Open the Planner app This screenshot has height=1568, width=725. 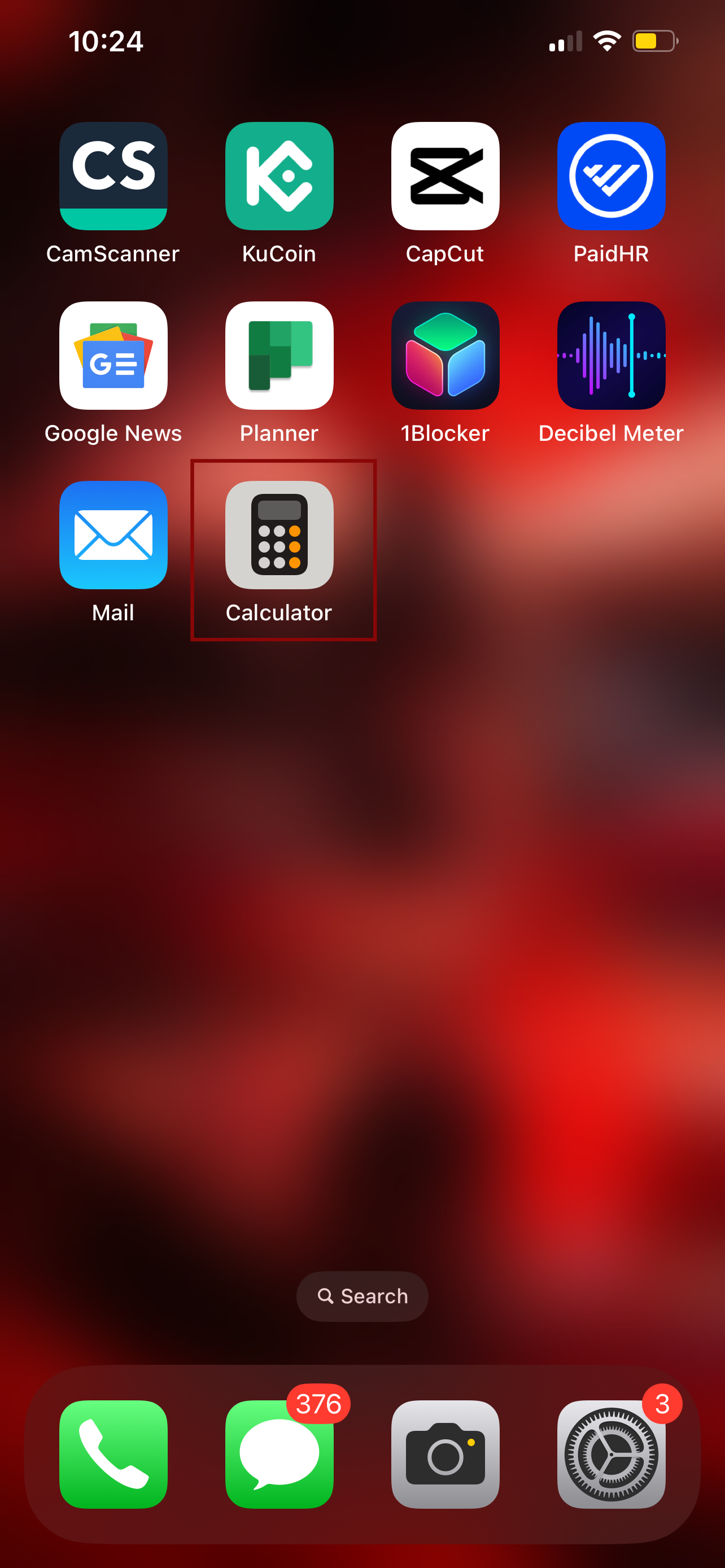tap(279, 356)
